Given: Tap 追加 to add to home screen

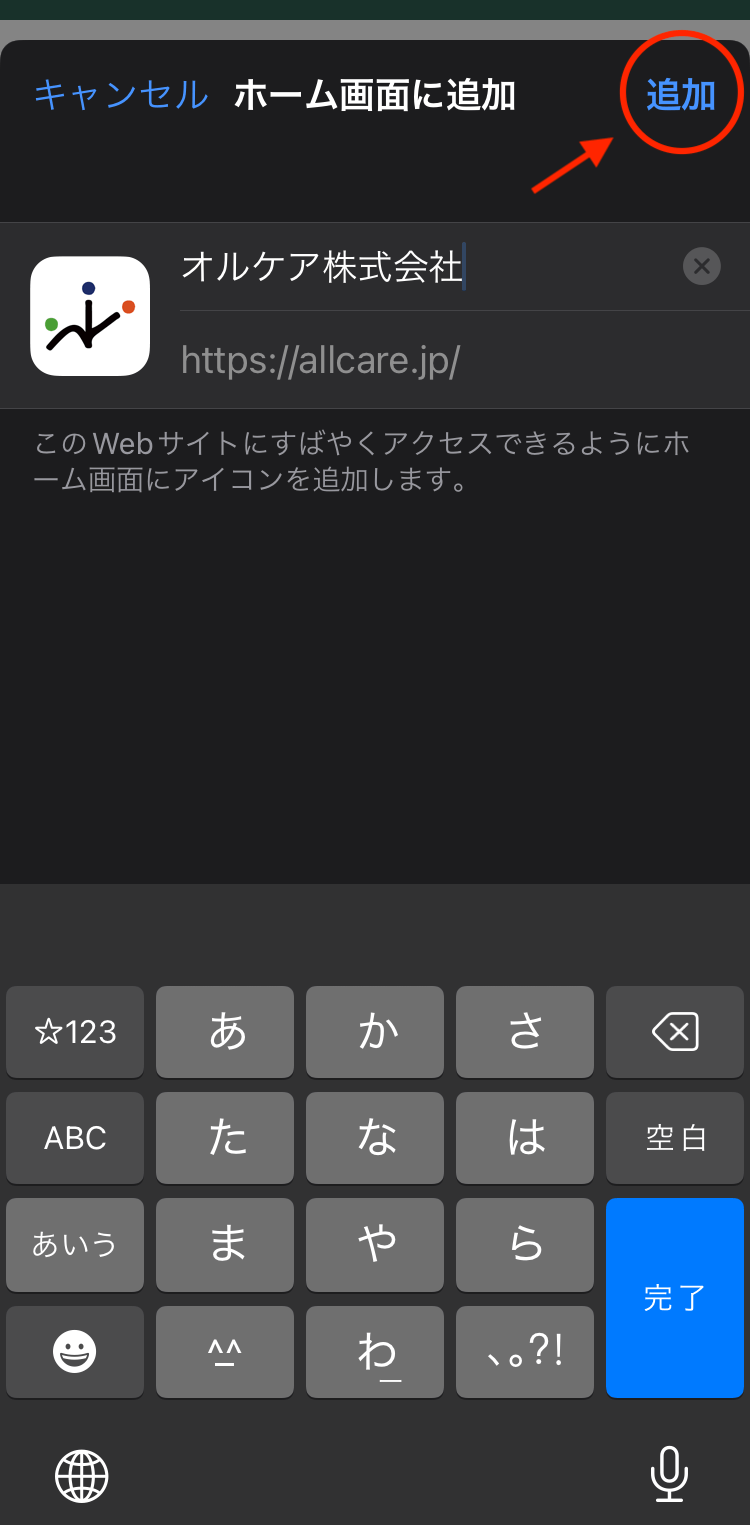Looking at the screenshot, I should (680, 95).
